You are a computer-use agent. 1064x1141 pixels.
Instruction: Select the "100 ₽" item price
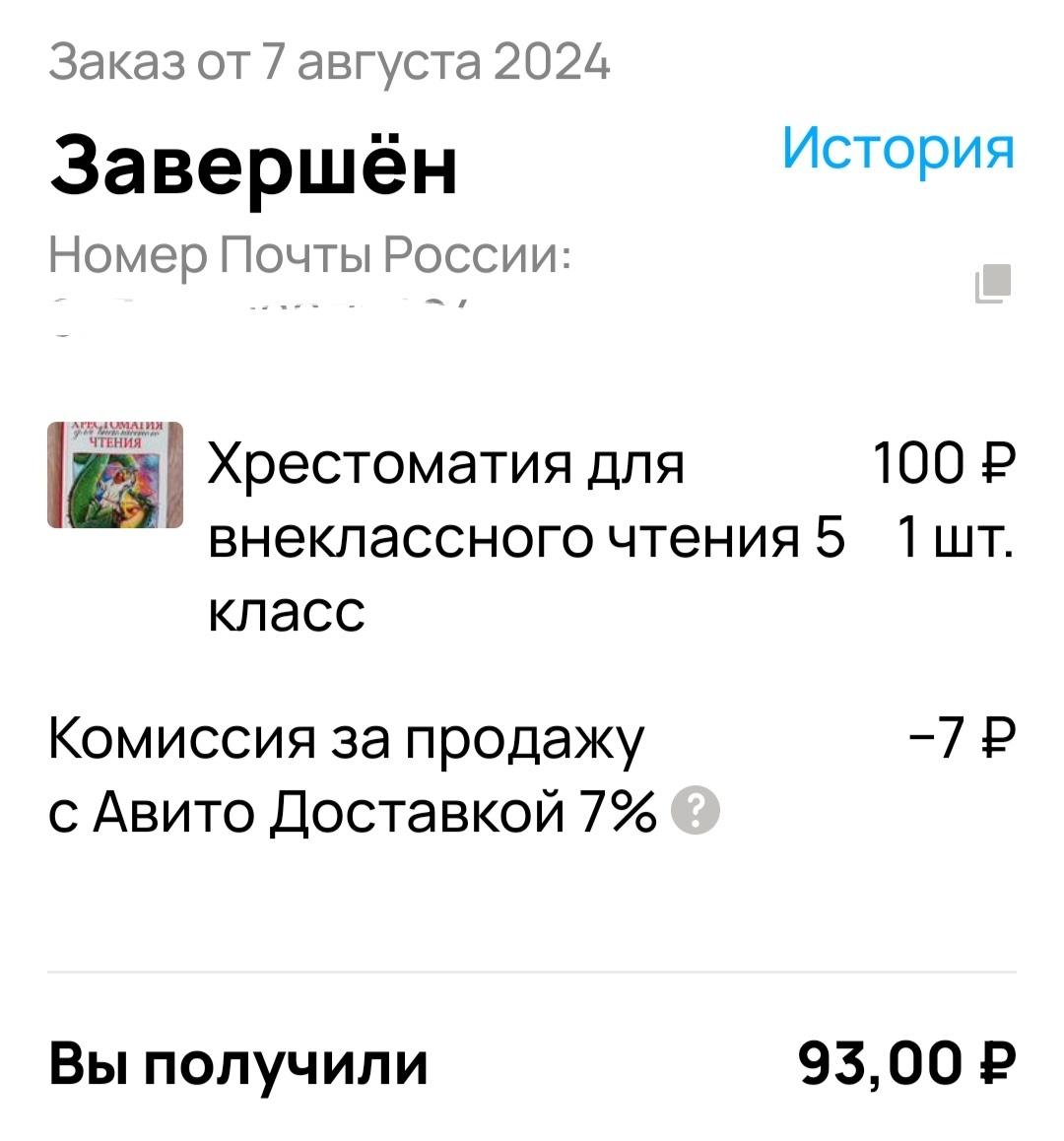pyautogui.click(x=943, y=465)
